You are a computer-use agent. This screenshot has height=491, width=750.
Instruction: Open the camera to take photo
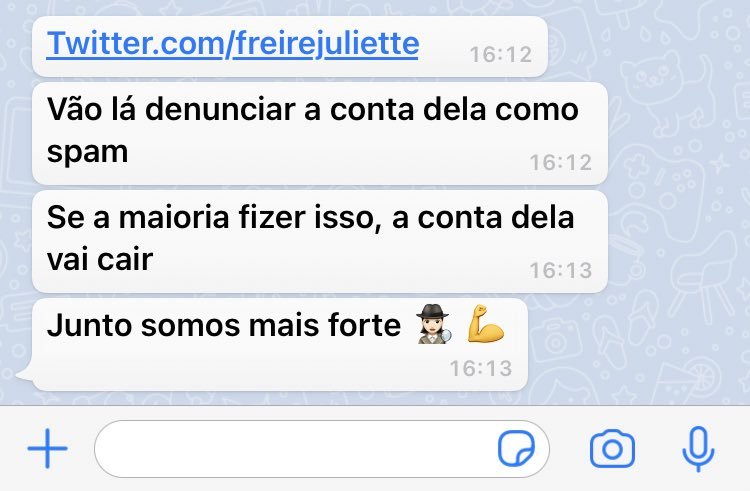coord(612,449)
